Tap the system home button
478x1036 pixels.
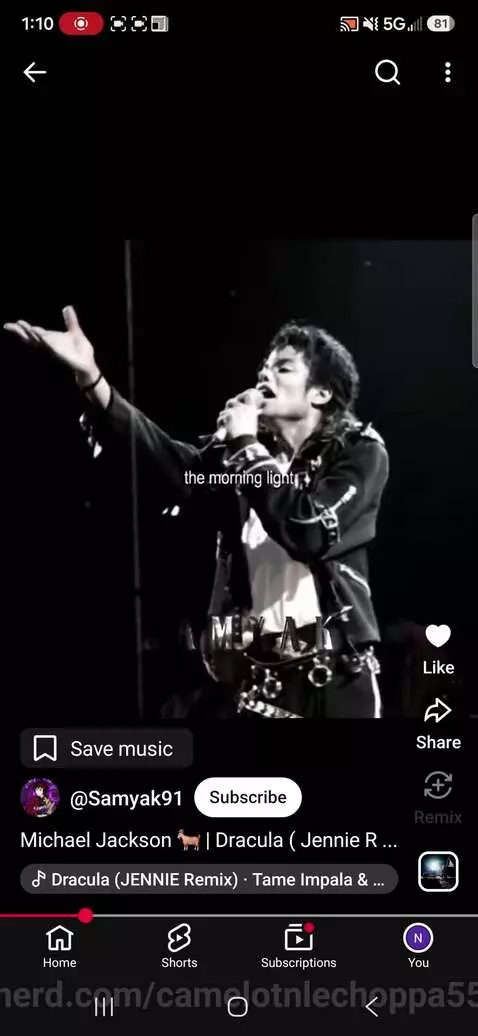click(237, 1007)
